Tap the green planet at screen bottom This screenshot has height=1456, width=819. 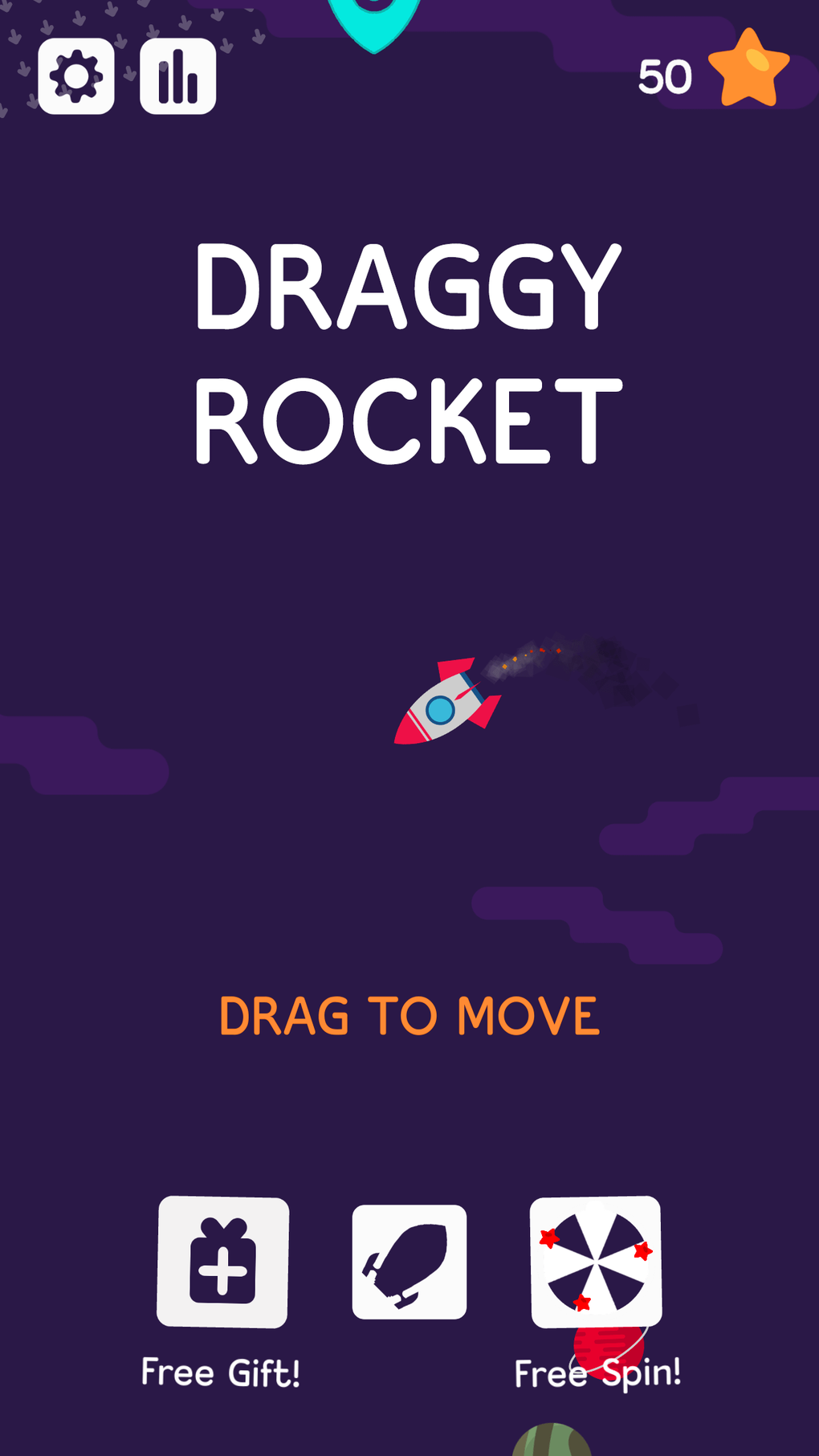point(552,1442)
